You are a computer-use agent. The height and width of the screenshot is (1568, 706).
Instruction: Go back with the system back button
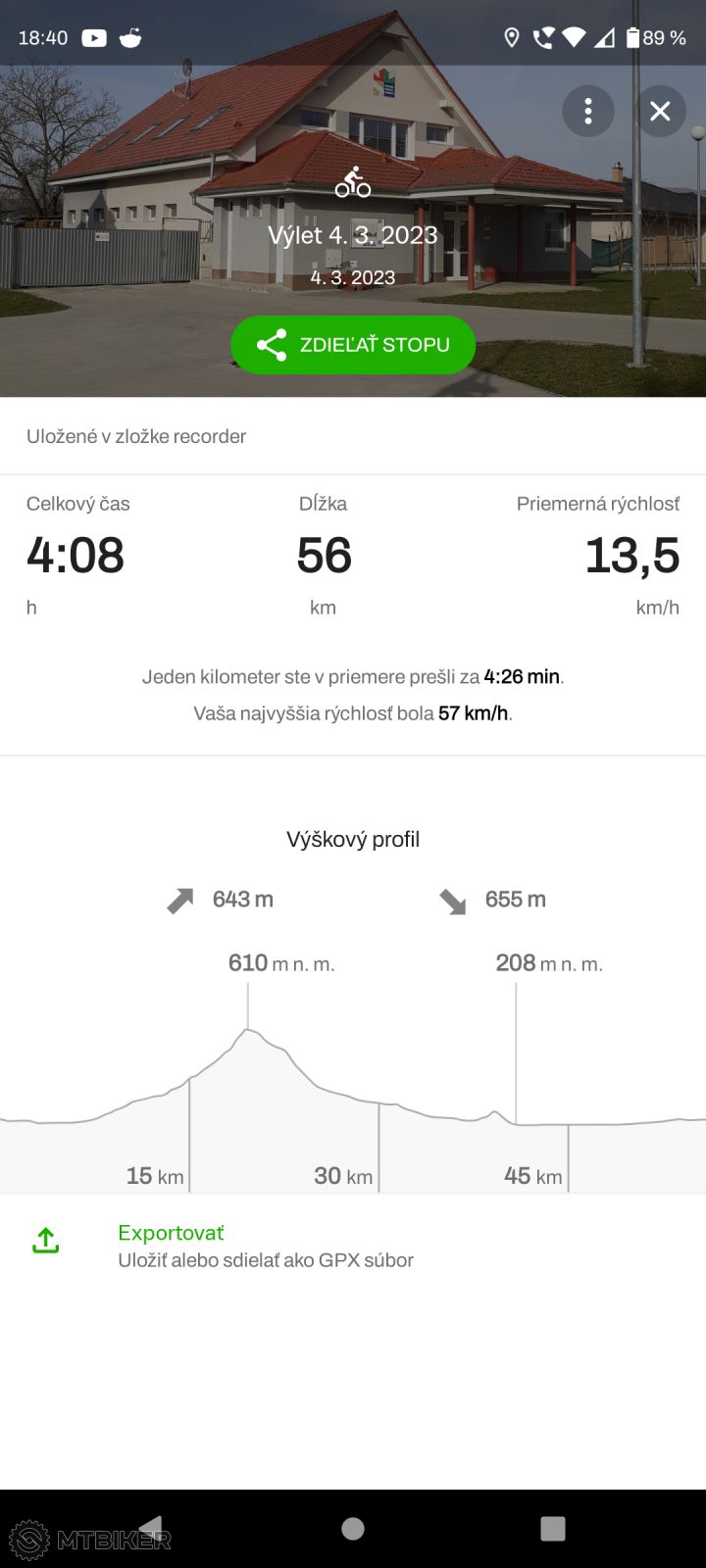click(x=152, y=1528)
